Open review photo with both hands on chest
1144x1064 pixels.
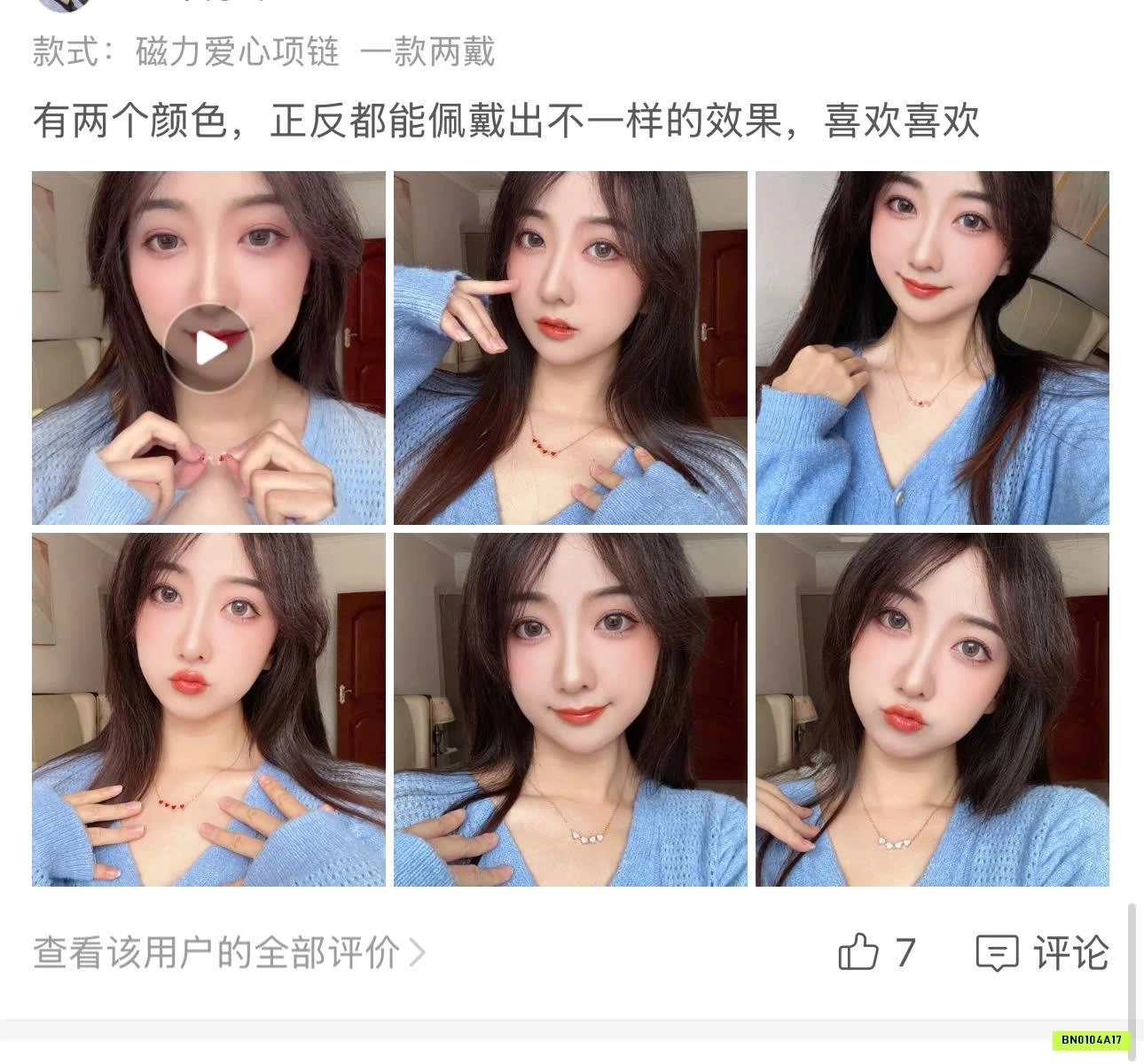[208, 709]
